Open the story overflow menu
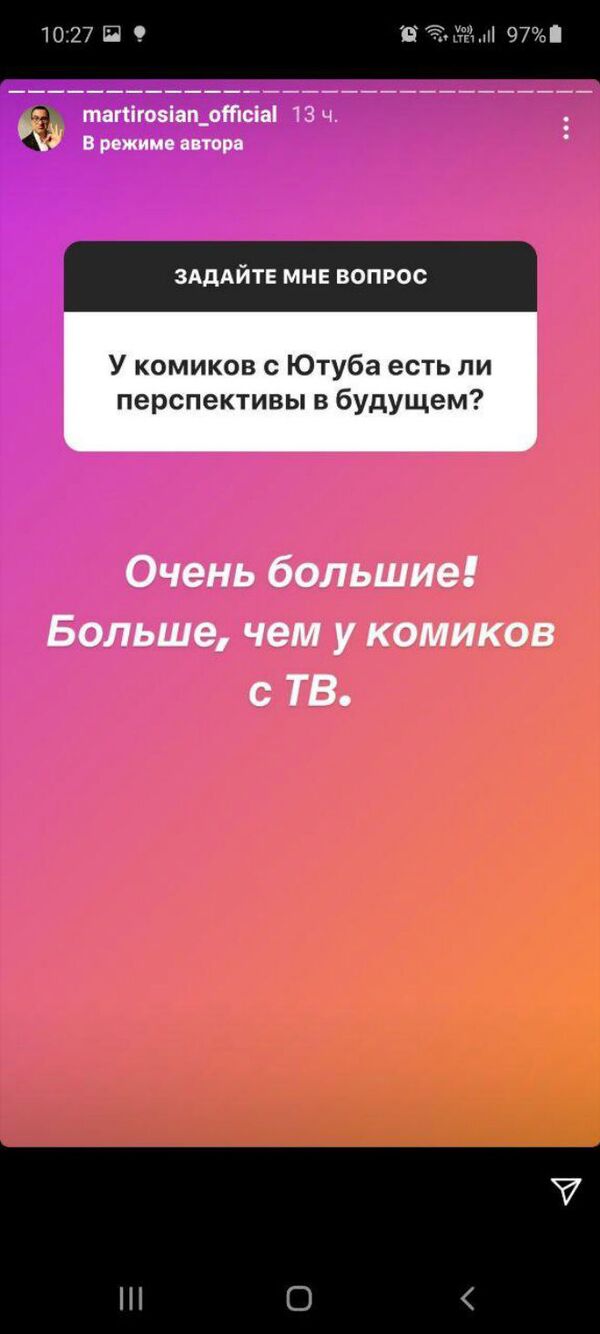 [x=566, y=128]
